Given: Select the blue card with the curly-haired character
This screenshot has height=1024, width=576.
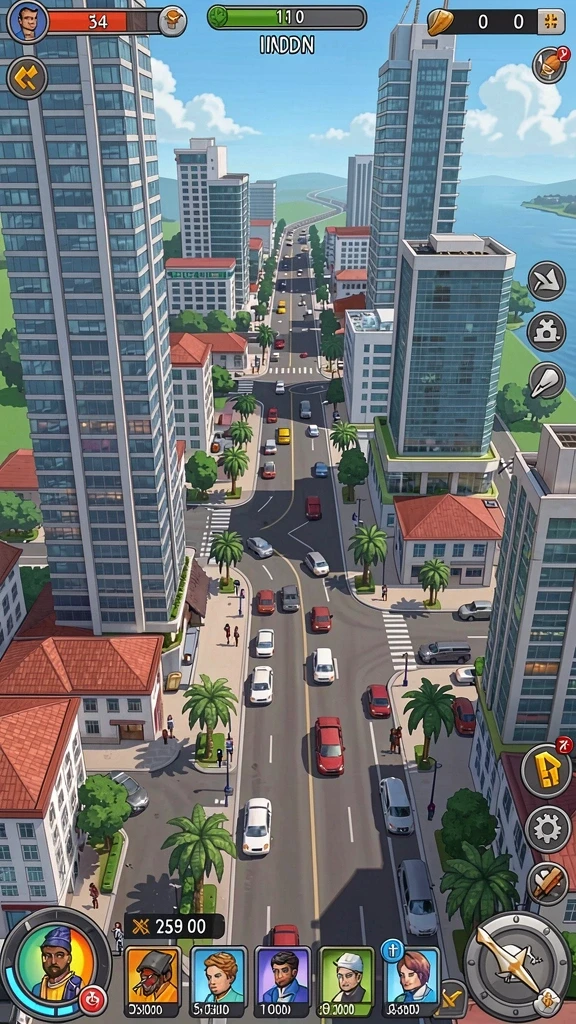Looking at the screenshot, I should point(219,982).
